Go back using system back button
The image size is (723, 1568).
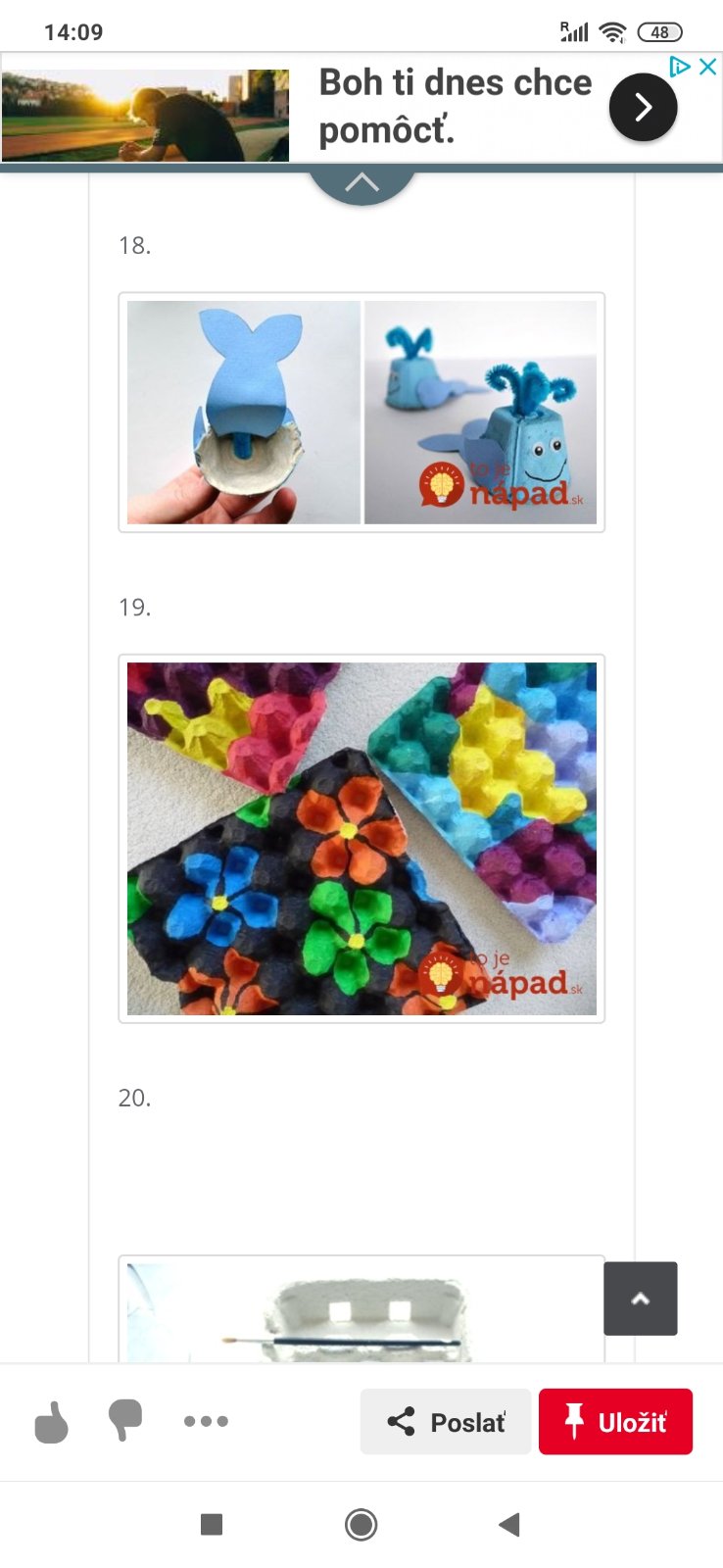pyautogui.click(x=508, y=1525)
